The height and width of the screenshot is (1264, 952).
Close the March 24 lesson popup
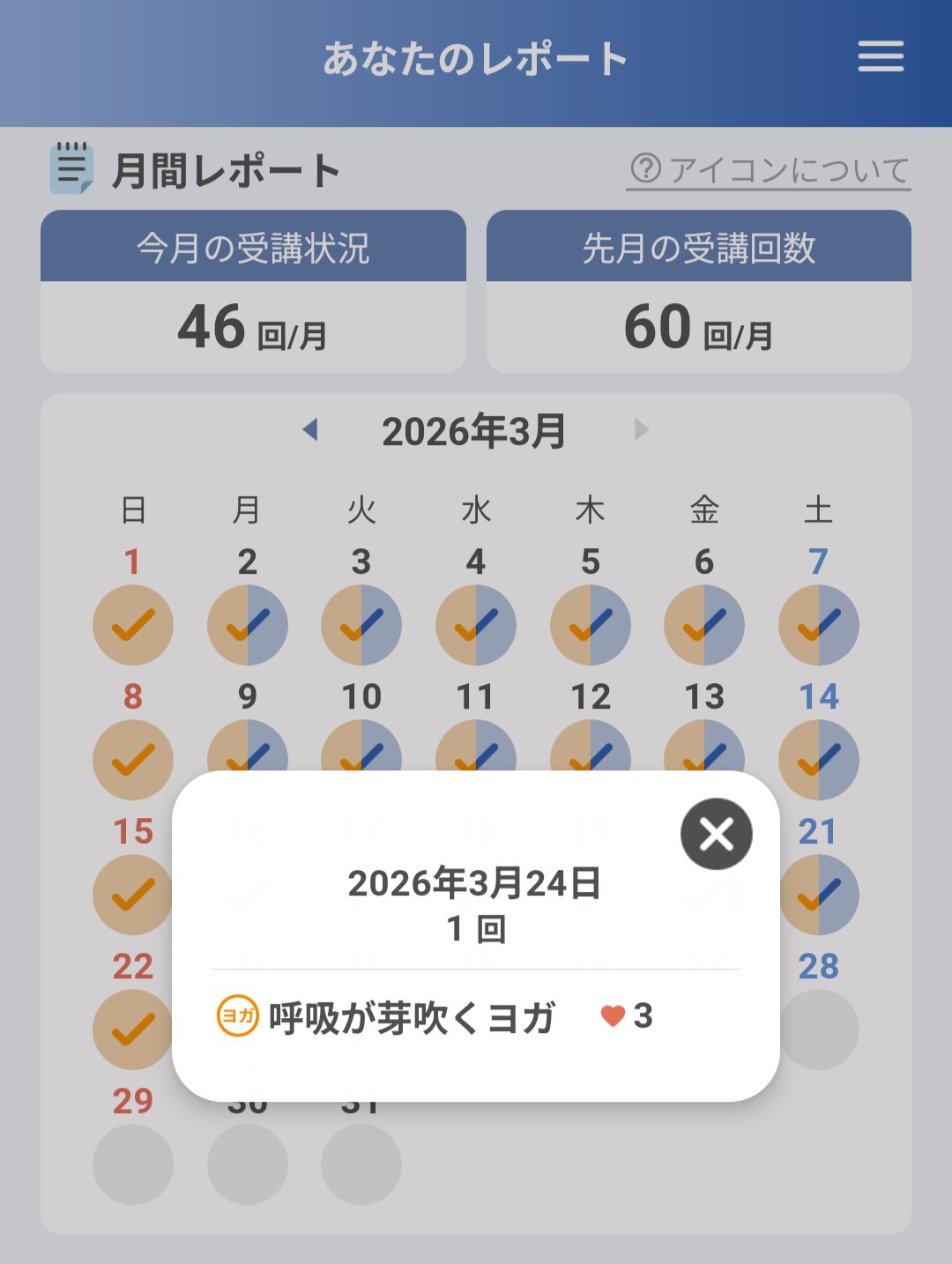(716, 834)
